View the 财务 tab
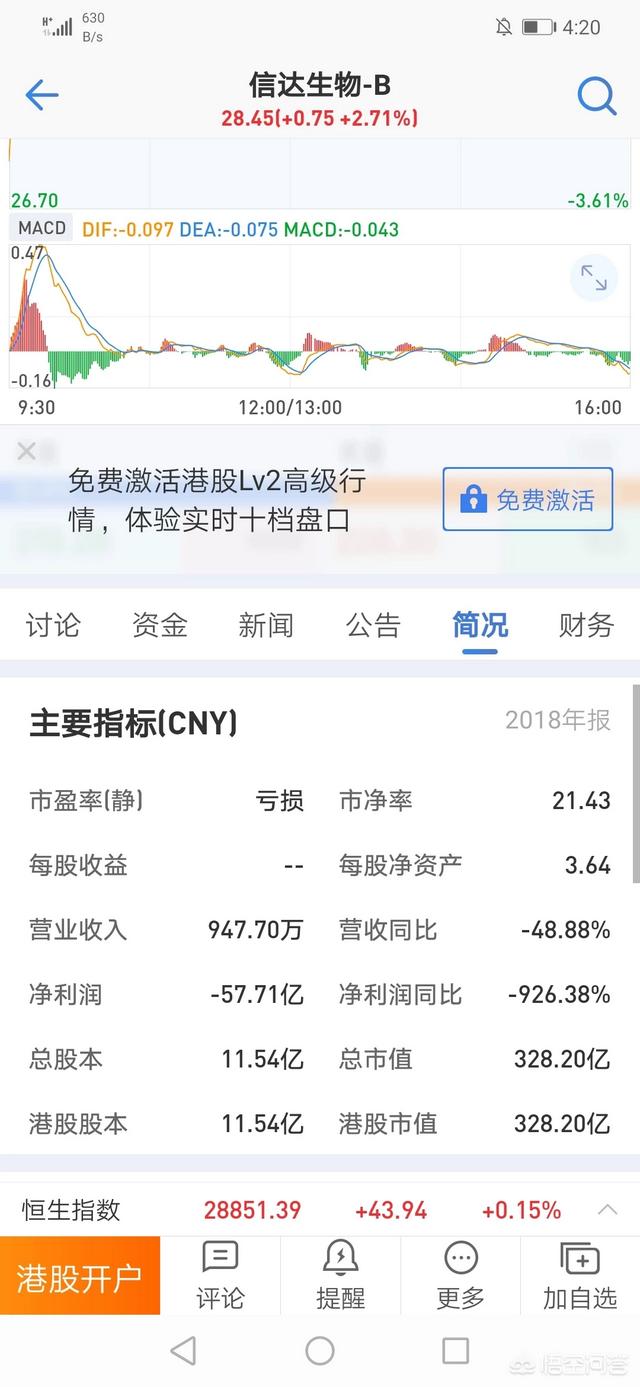The height and width of the screenshot is (1387, 640). 586,626
